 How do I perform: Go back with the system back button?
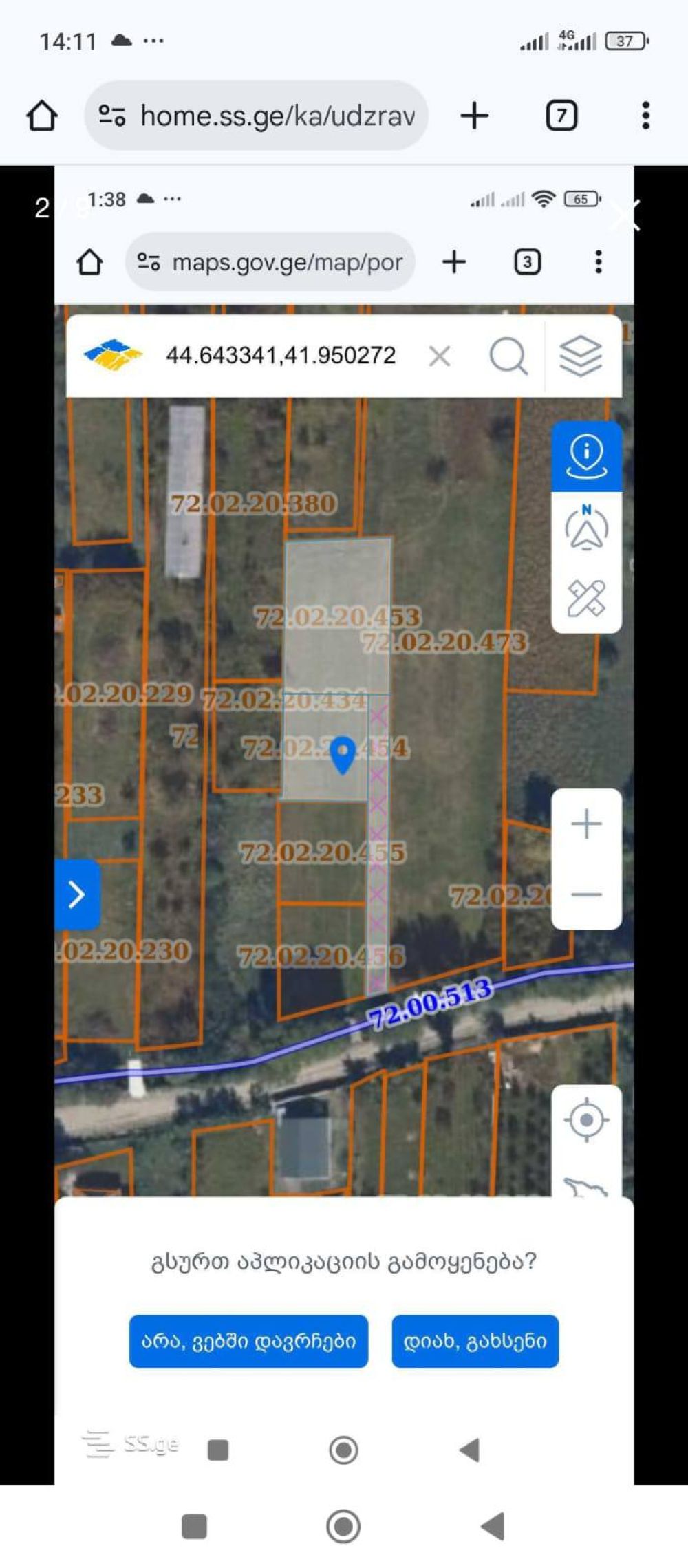[x=493, y=1526]
